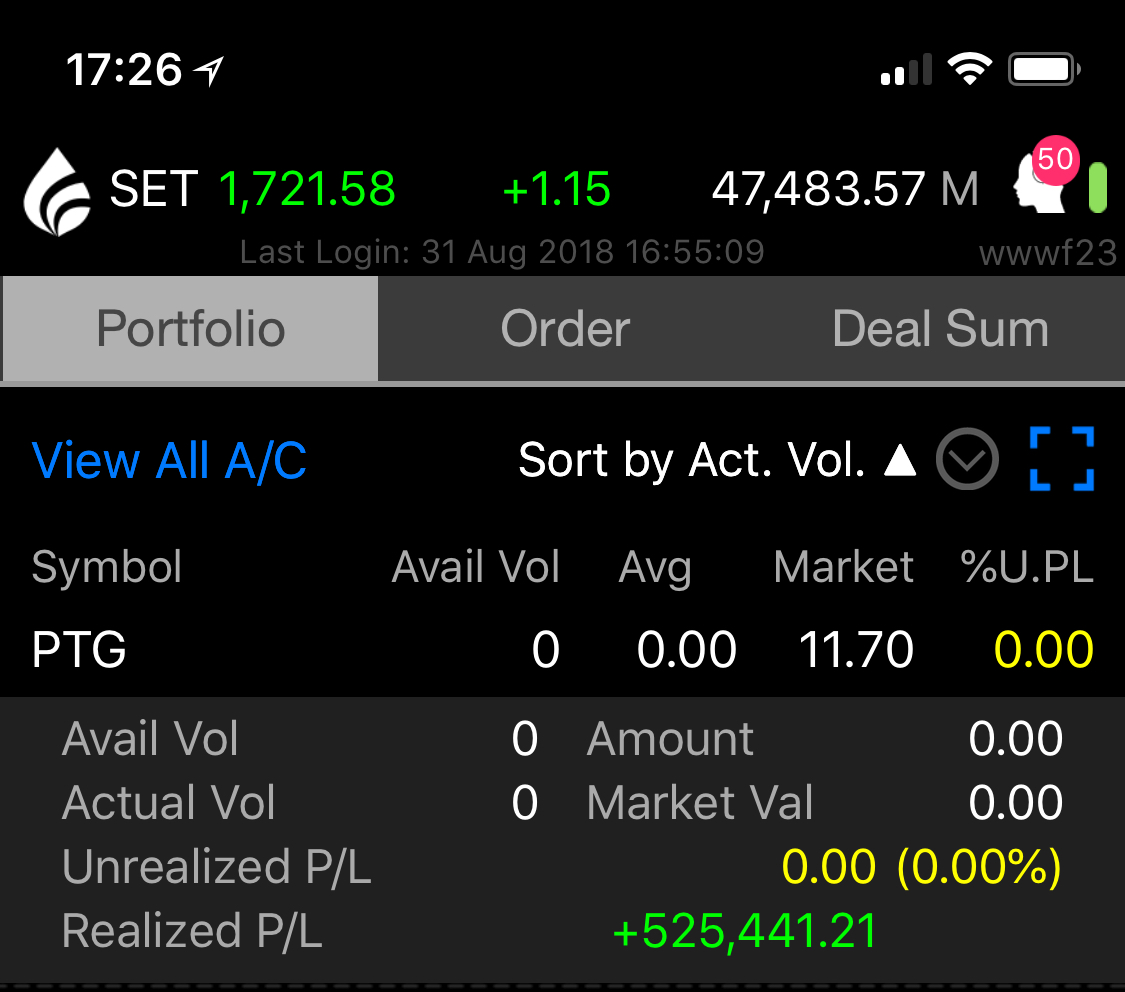
Task: Open the Sort by Act. Vol. dropdown
Action: (x=967, y=460)
